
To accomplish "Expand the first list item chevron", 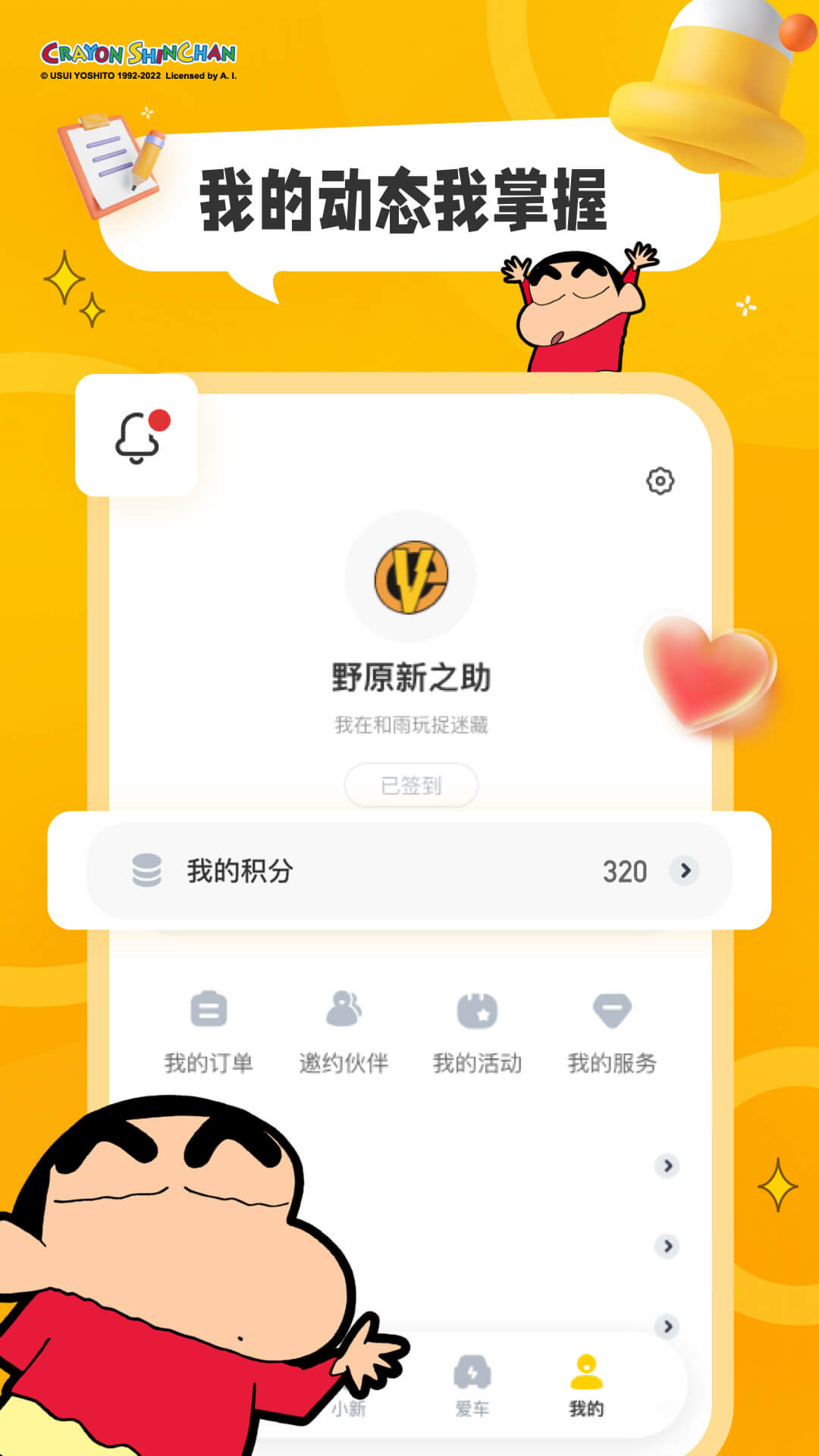I will (x=667, y=1166).
